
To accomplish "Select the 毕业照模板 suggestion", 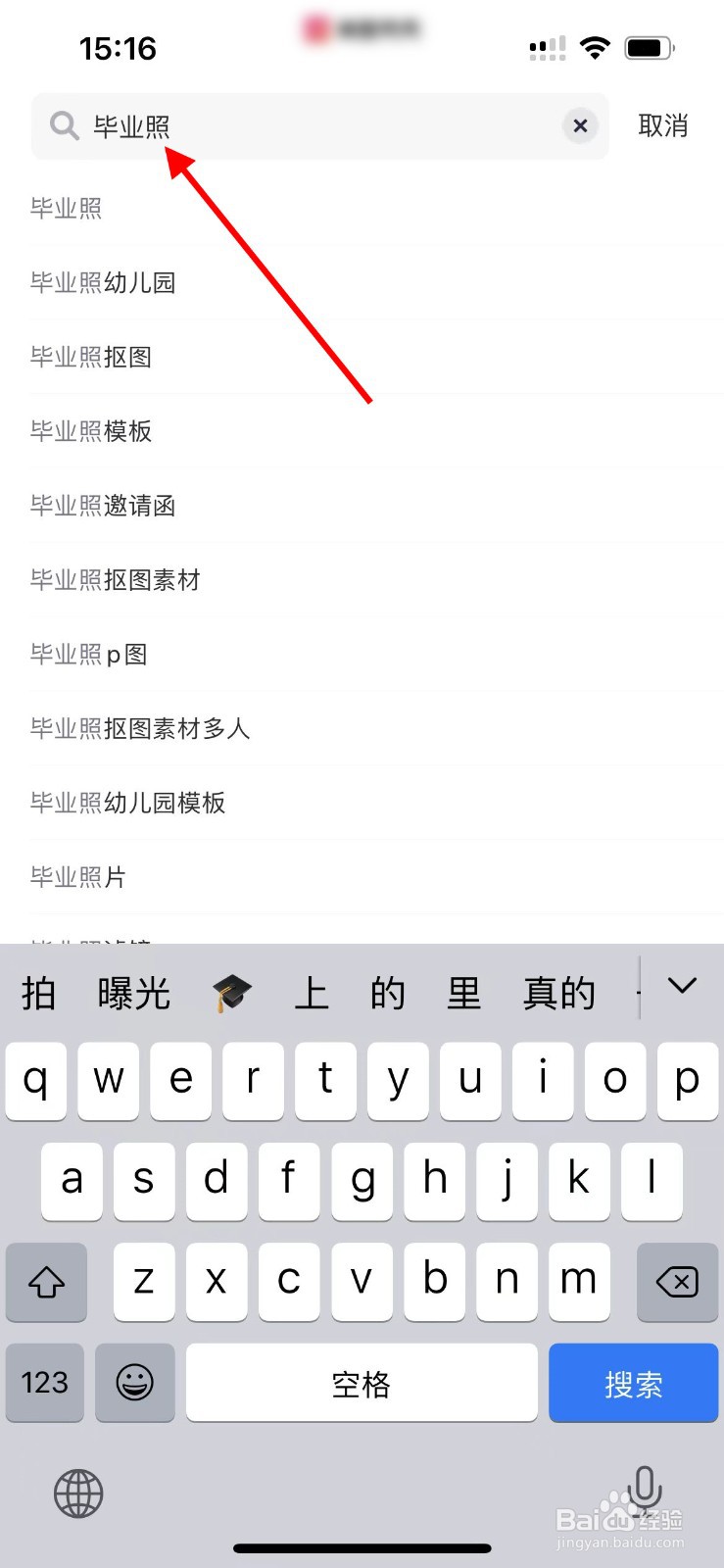I will (x=90, y=431).
